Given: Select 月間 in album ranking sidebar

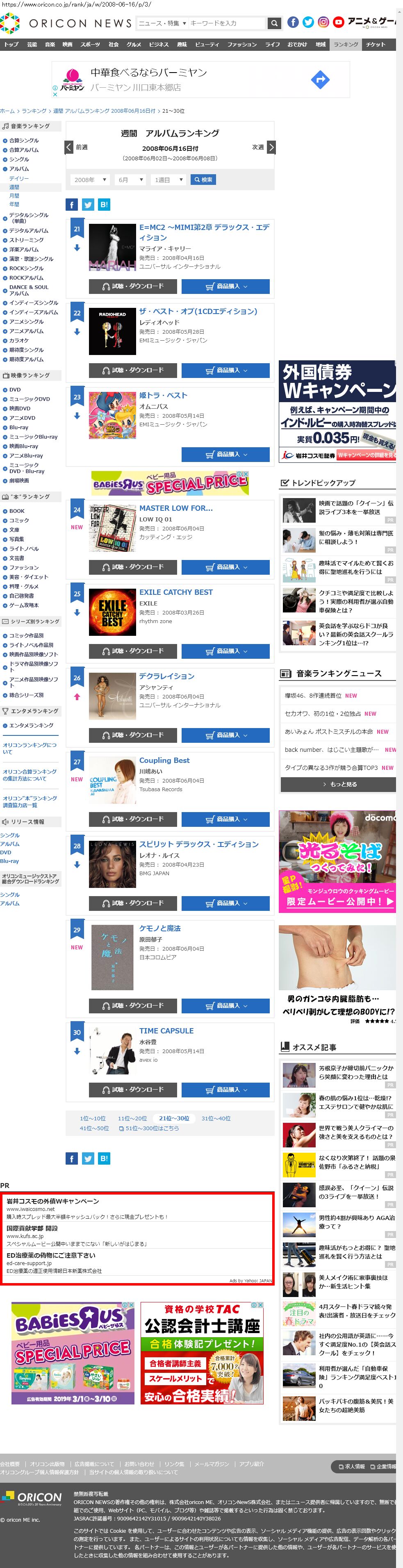Looking at the screenshot, I should (14, 196).
